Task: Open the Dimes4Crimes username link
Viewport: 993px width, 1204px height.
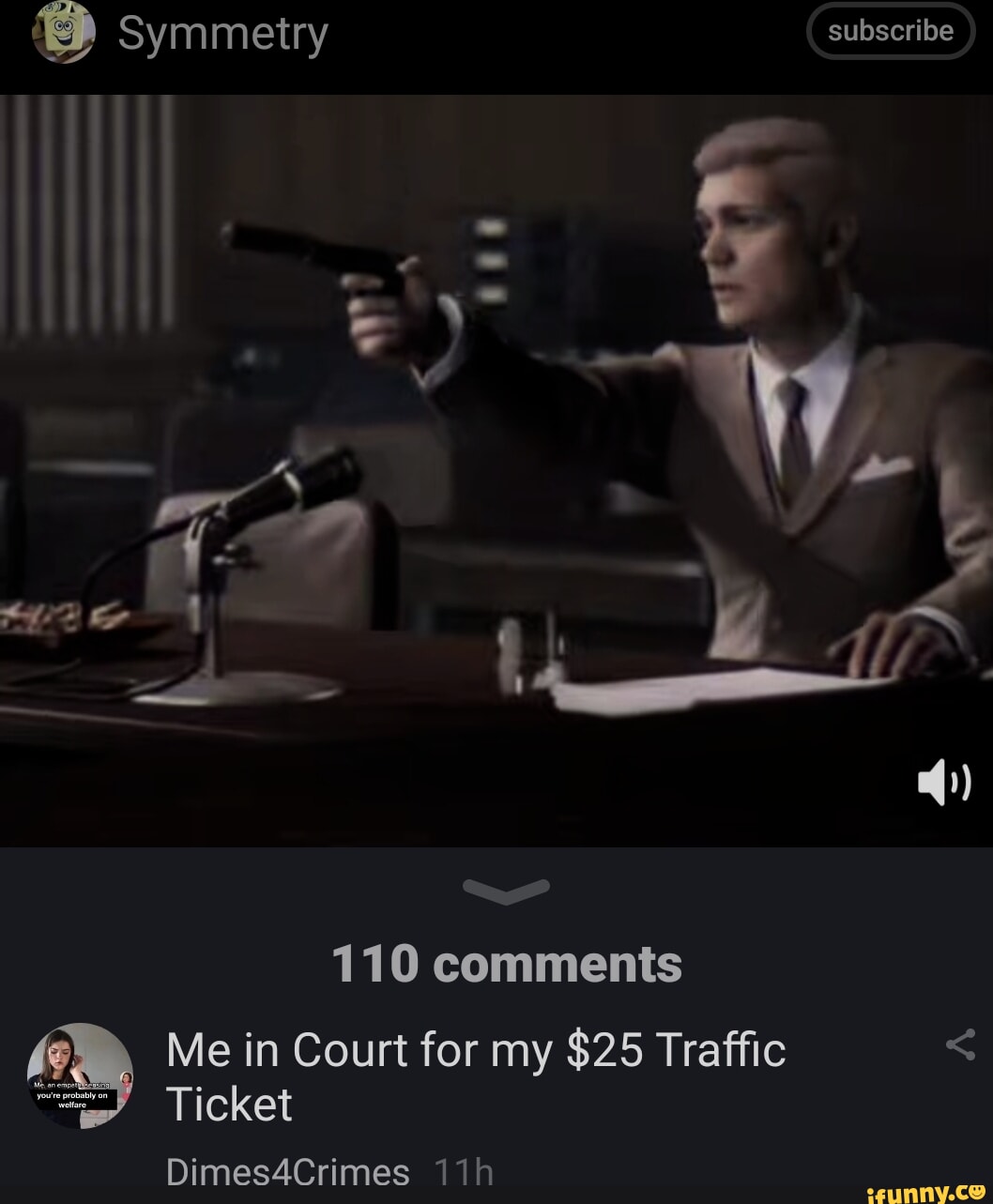Action: click(x=287, y=1172)
